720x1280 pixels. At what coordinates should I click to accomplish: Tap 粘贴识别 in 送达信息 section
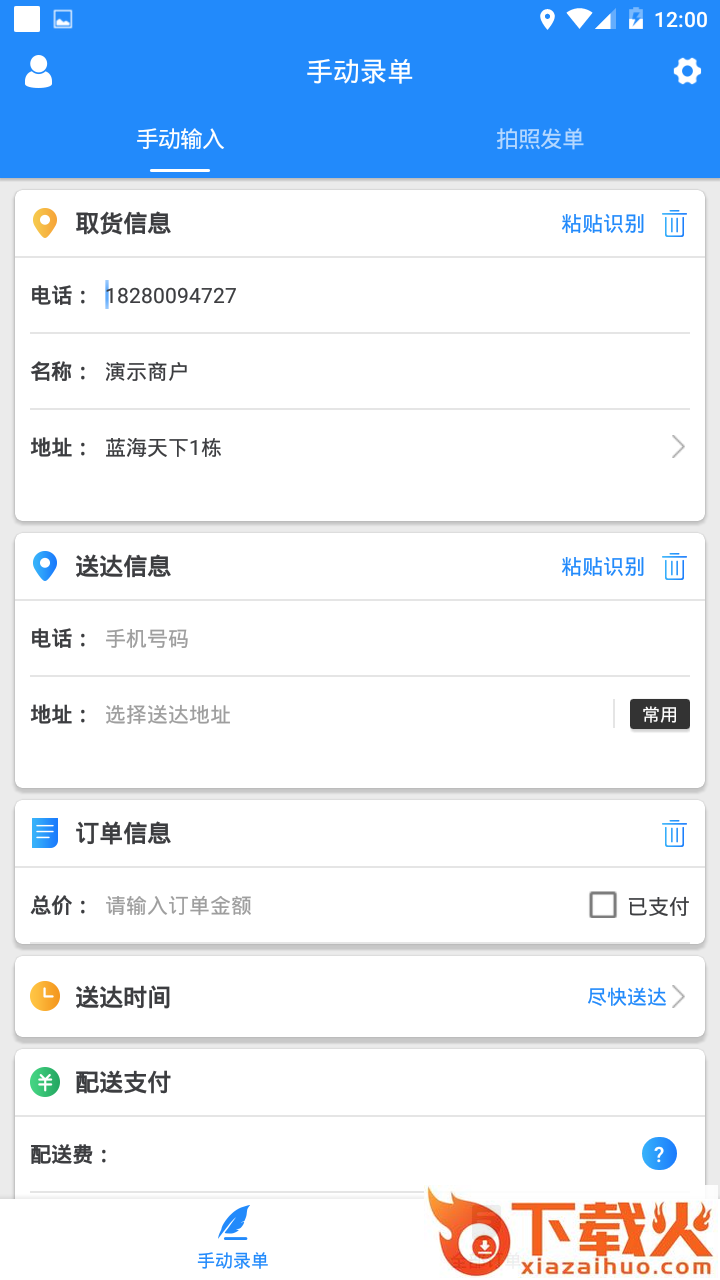(x=603, y=567)
